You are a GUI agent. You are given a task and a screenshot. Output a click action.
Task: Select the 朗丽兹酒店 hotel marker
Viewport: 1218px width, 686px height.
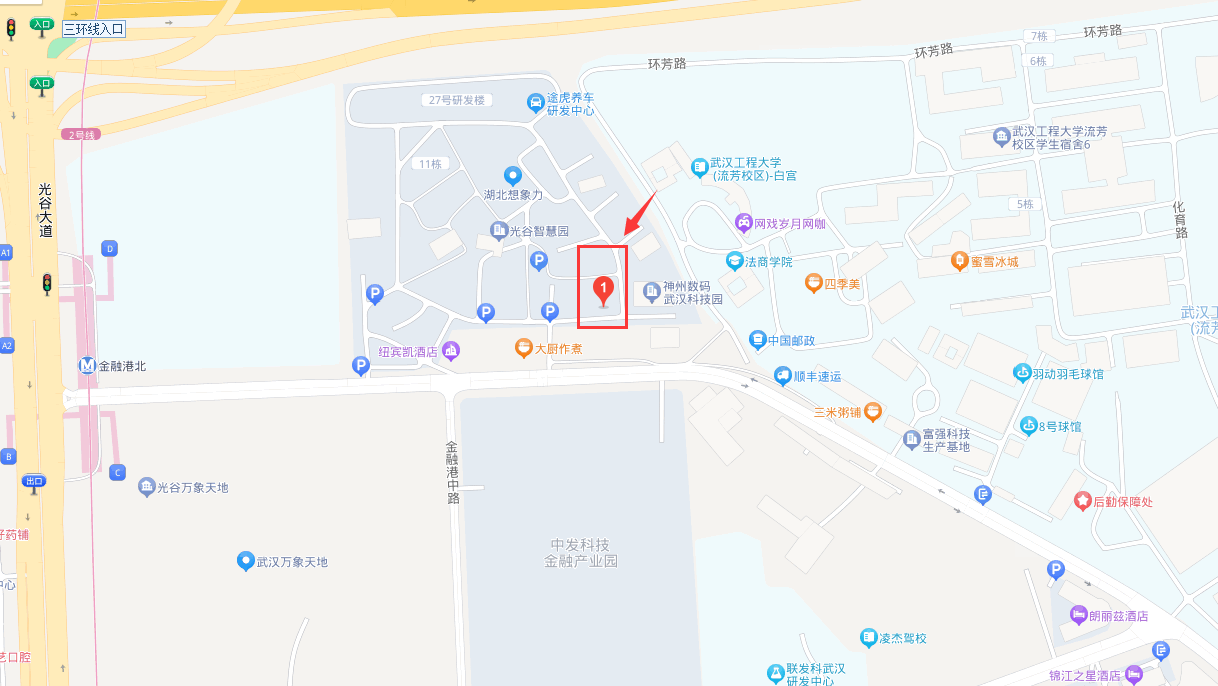pyautogui.click(x=1079, y=615)
